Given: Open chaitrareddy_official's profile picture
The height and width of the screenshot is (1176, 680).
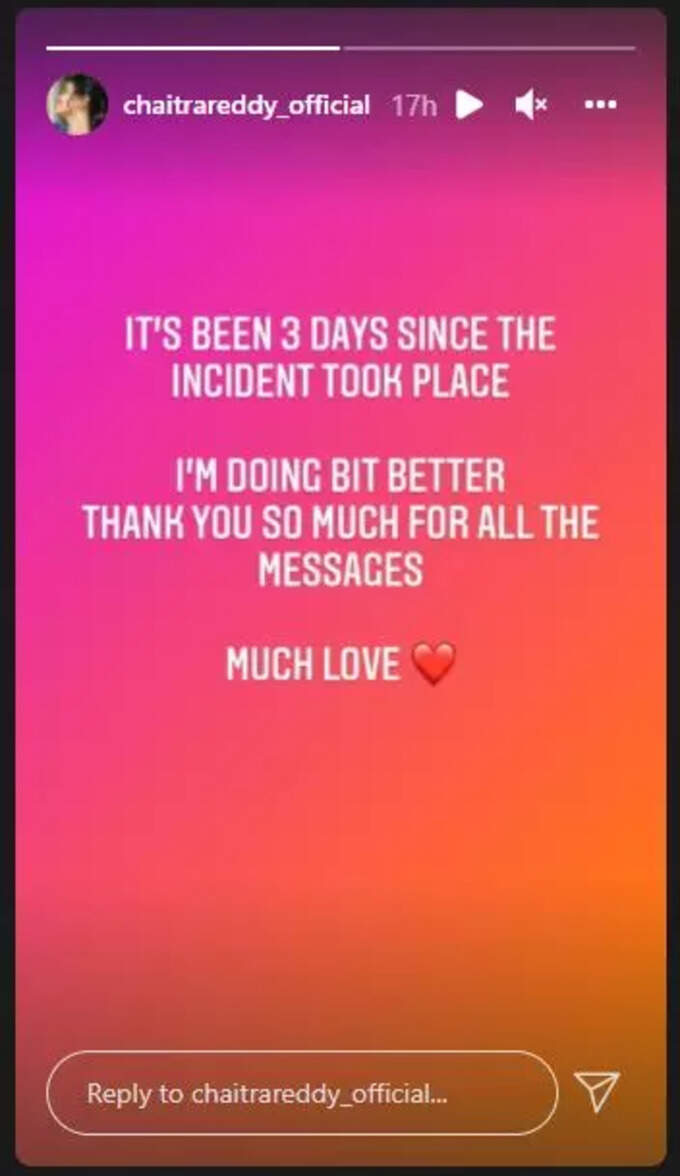Looking at the screenshot, I should [x=77, y=104].
